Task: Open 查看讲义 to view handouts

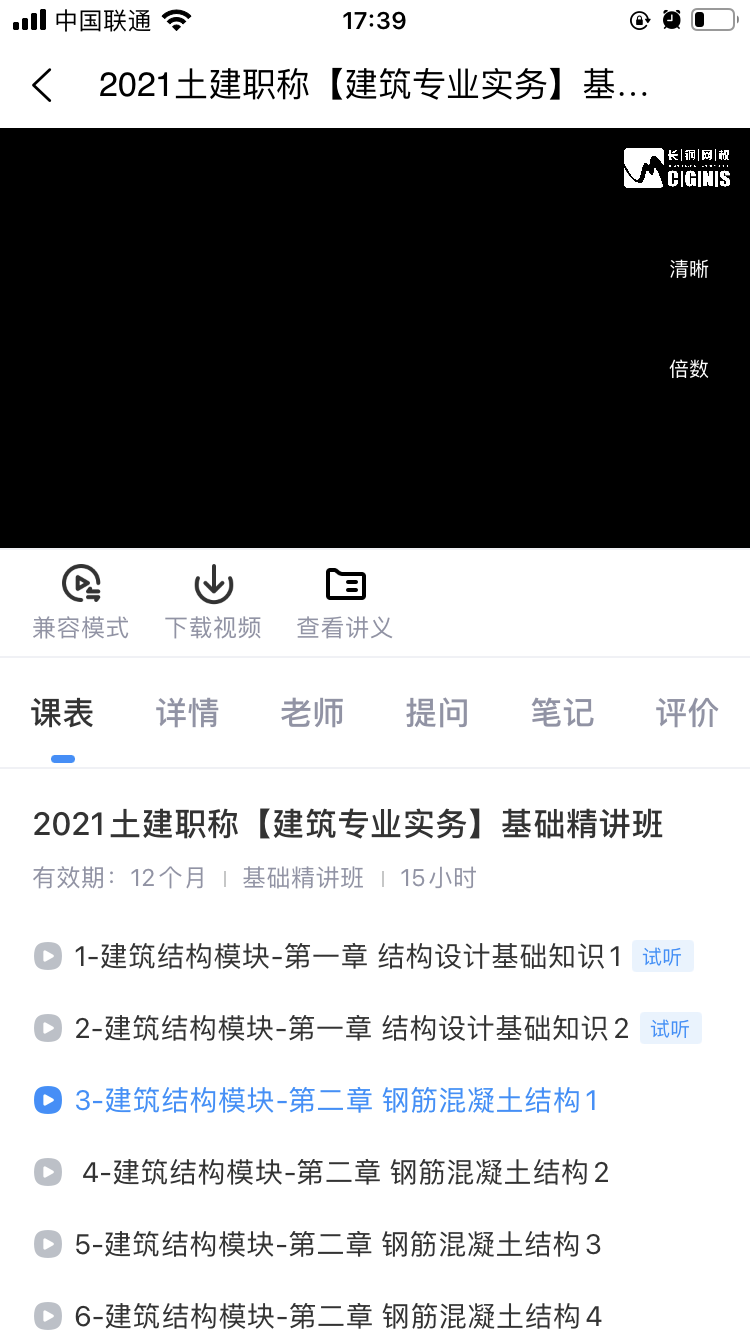Action: tap(345, 602)
